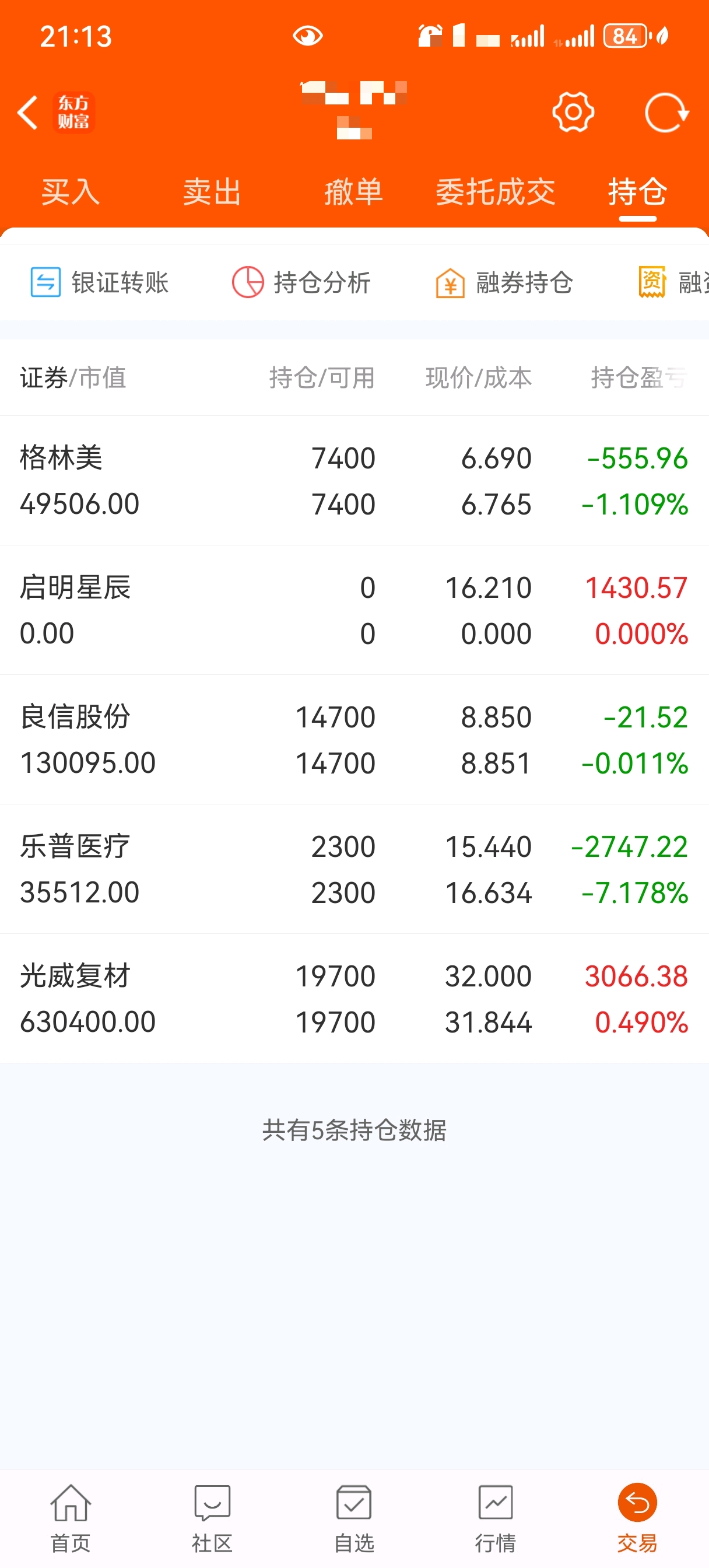Open 融券持仓
Image resolution: width=709 pixels, height=1568 pixels.
[x=504, y=282]
